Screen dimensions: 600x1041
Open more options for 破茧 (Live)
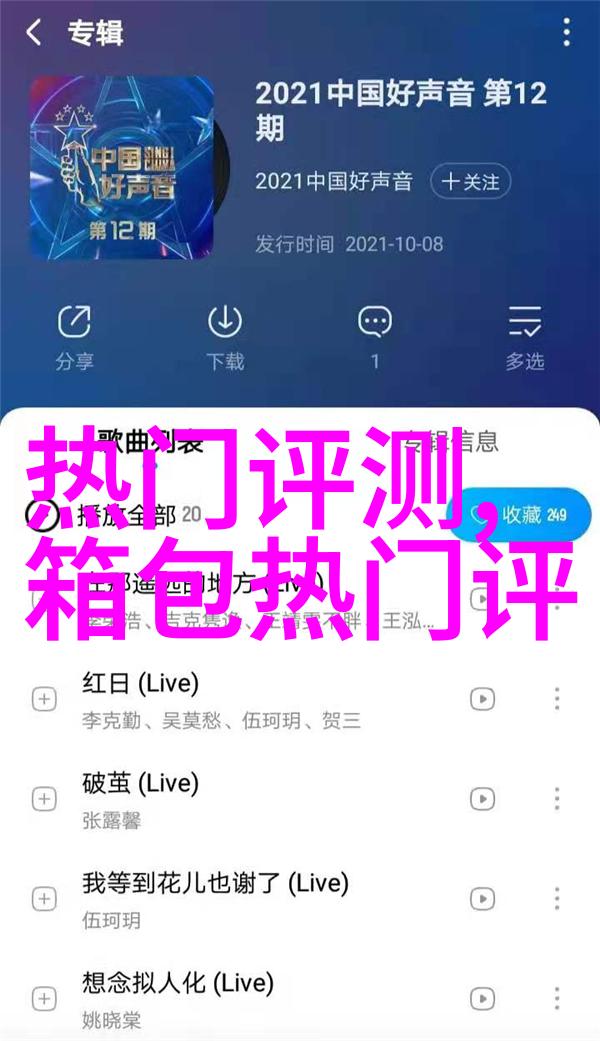[x=556, y=798]
